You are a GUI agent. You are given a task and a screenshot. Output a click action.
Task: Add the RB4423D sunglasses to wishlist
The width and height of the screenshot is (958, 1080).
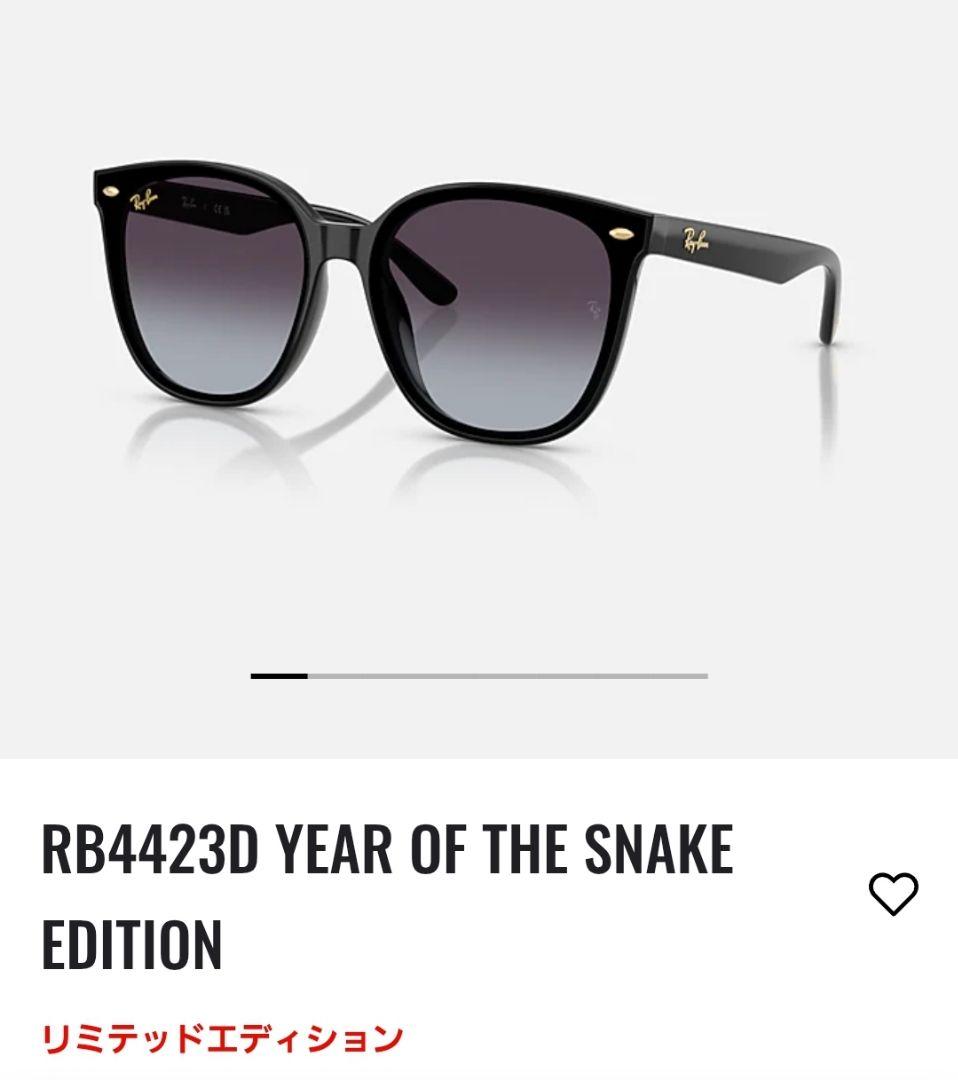(893, 893)
